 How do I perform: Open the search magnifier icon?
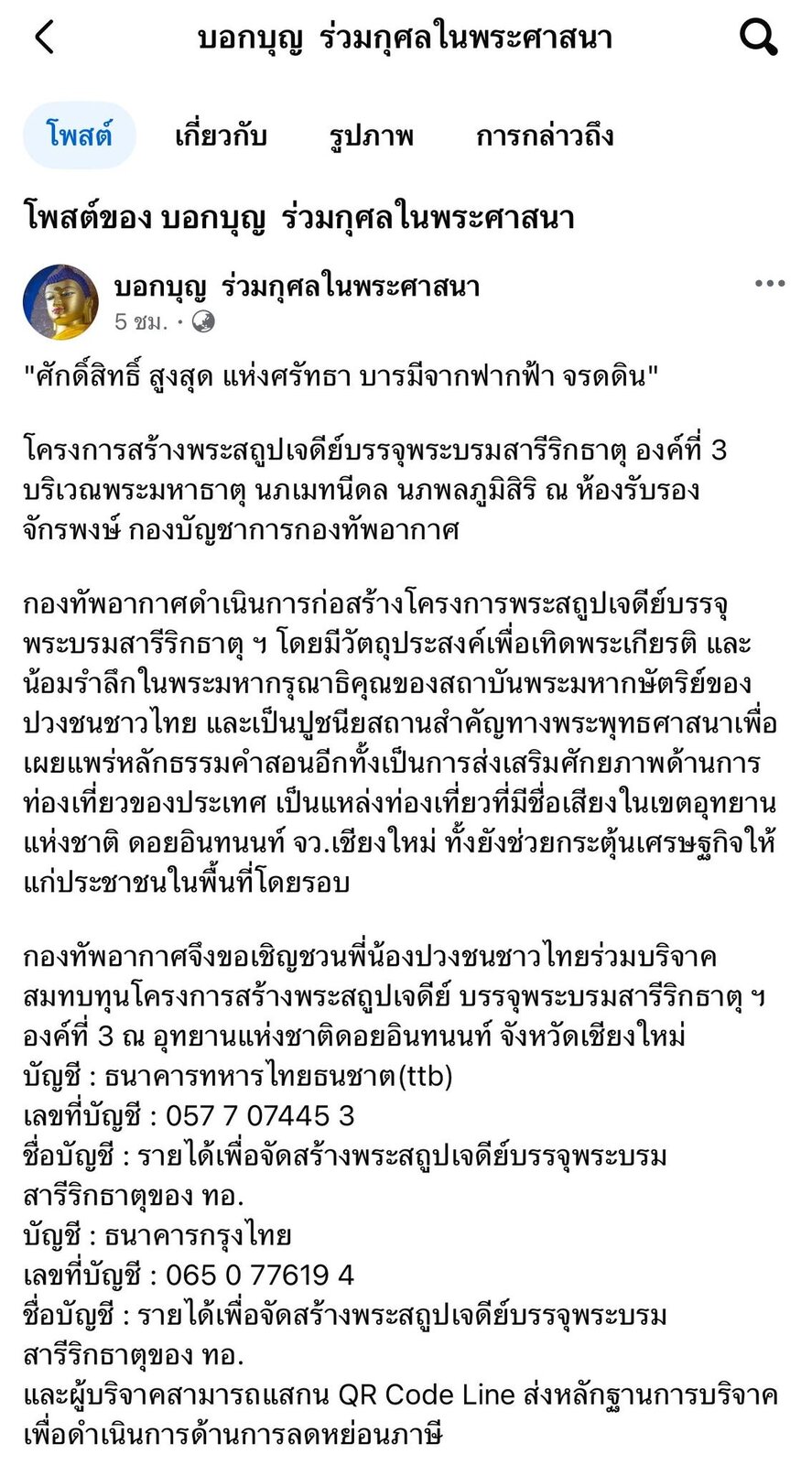[758, 38]
